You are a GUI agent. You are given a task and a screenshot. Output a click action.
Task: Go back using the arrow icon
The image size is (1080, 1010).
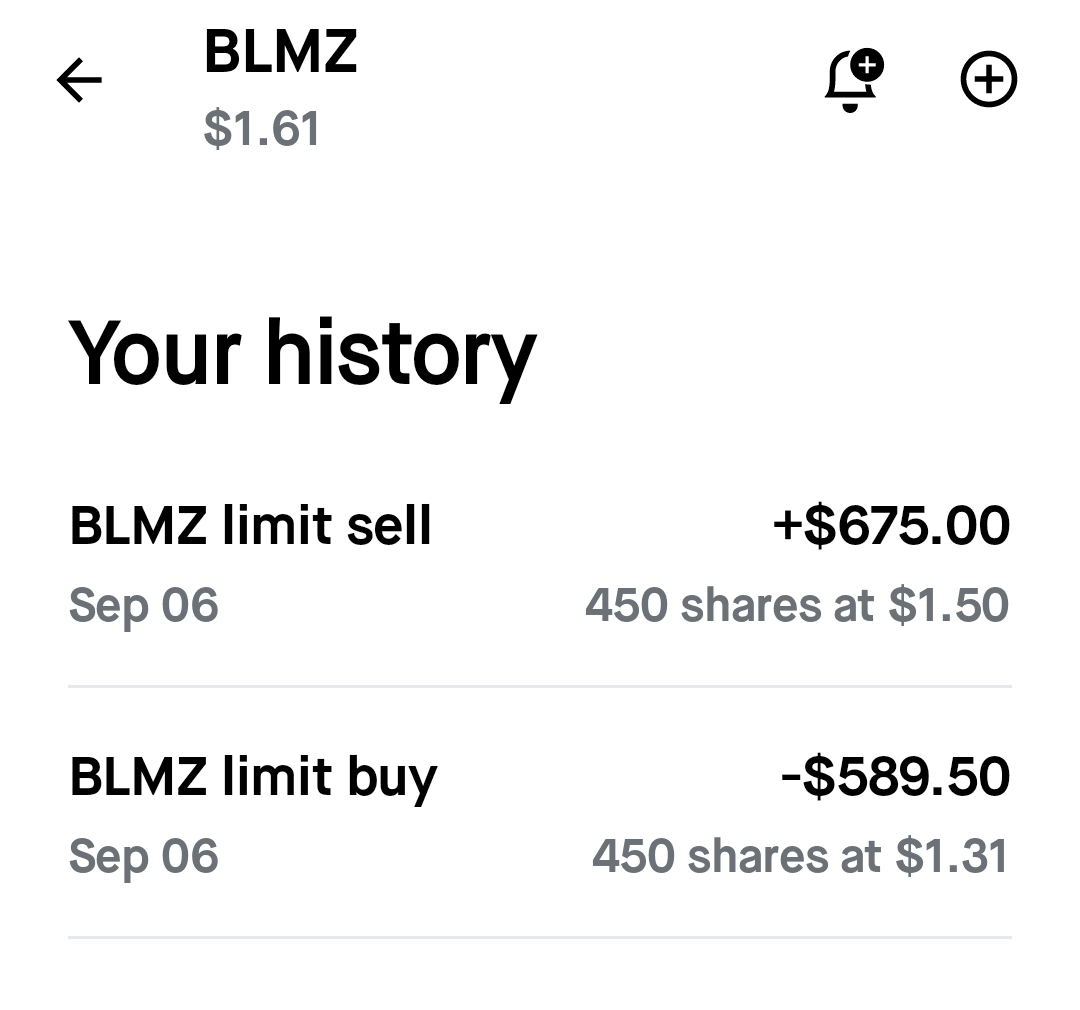(80, 81)
